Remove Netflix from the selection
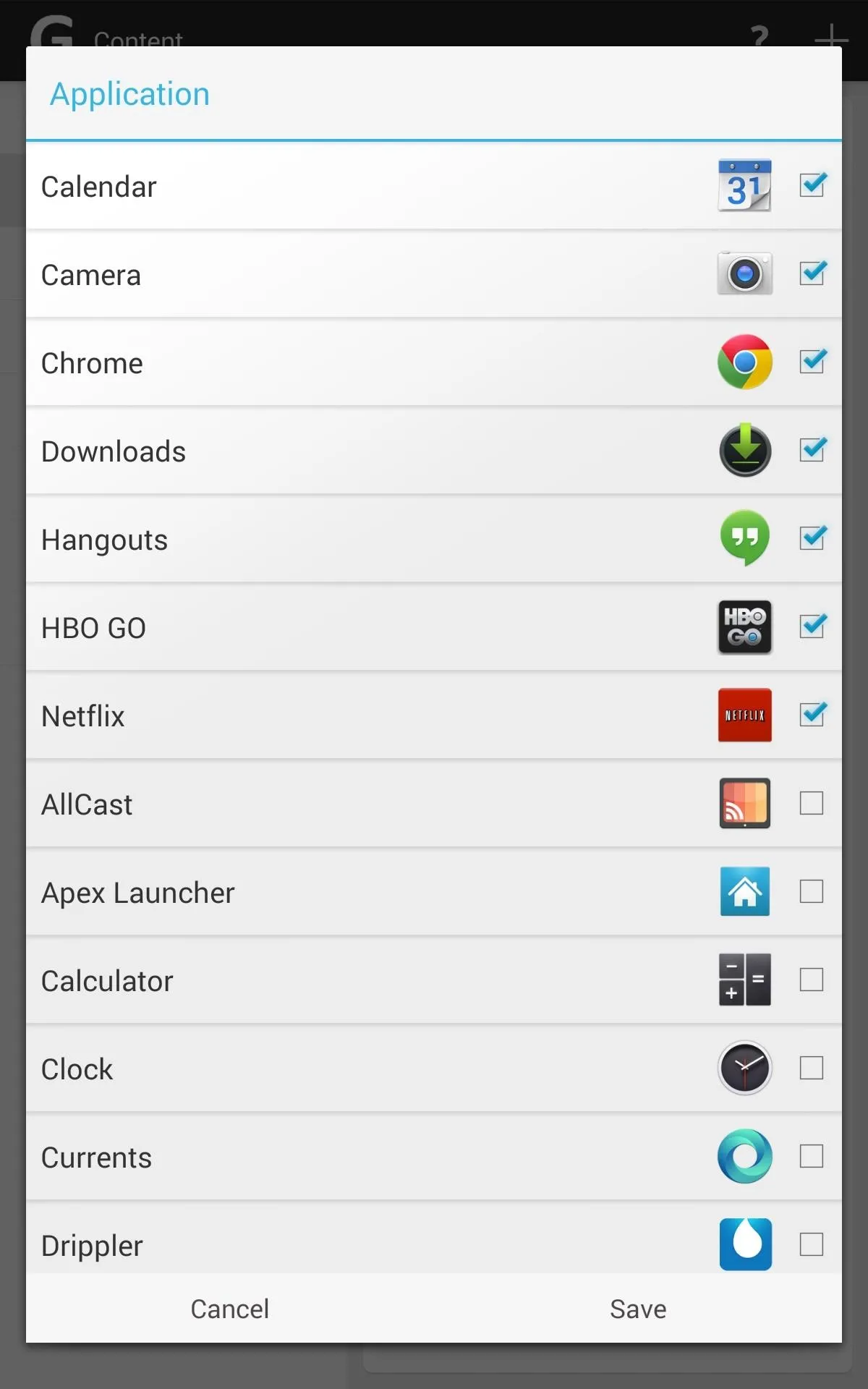The width and height of the screenshot is (868, 1389). pos(812,715)
